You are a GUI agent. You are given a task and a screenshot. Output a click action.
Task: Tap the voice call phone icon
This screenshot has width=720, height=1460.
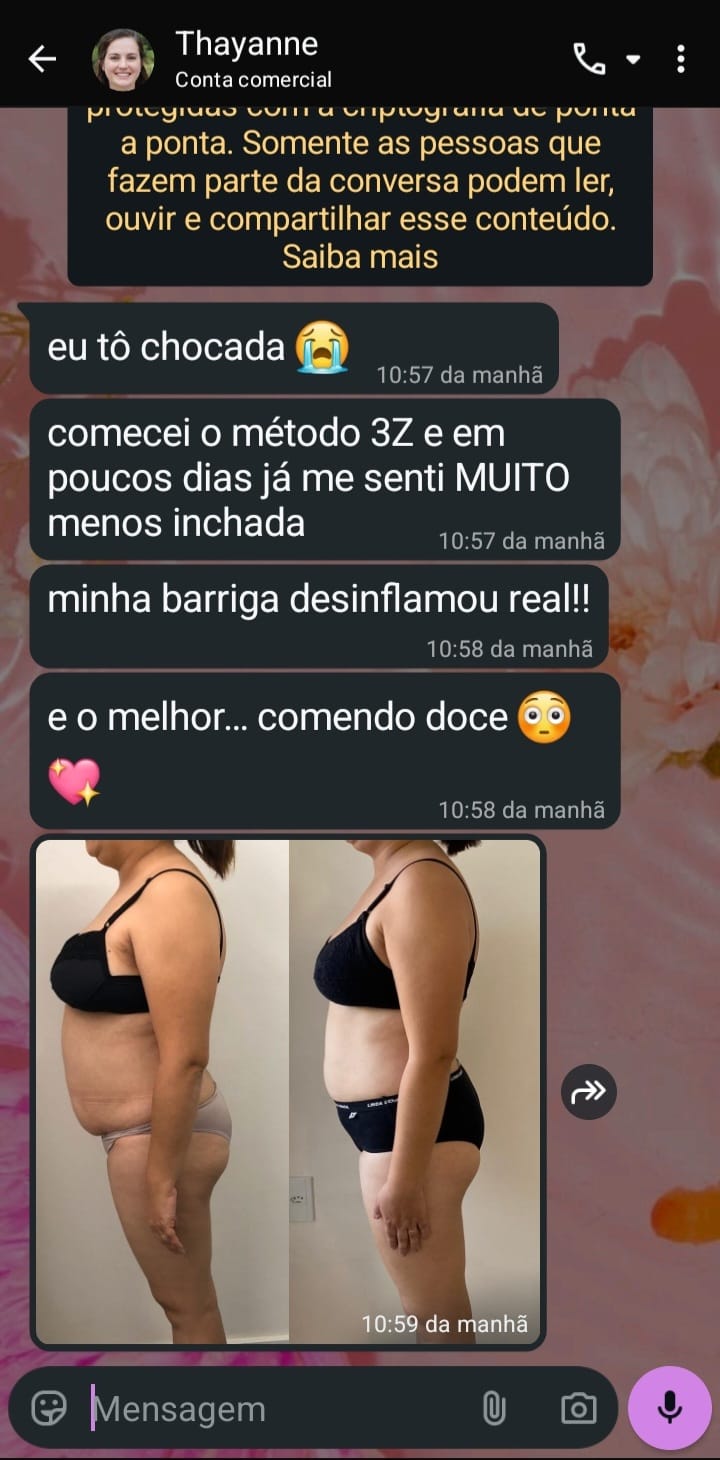592,57
